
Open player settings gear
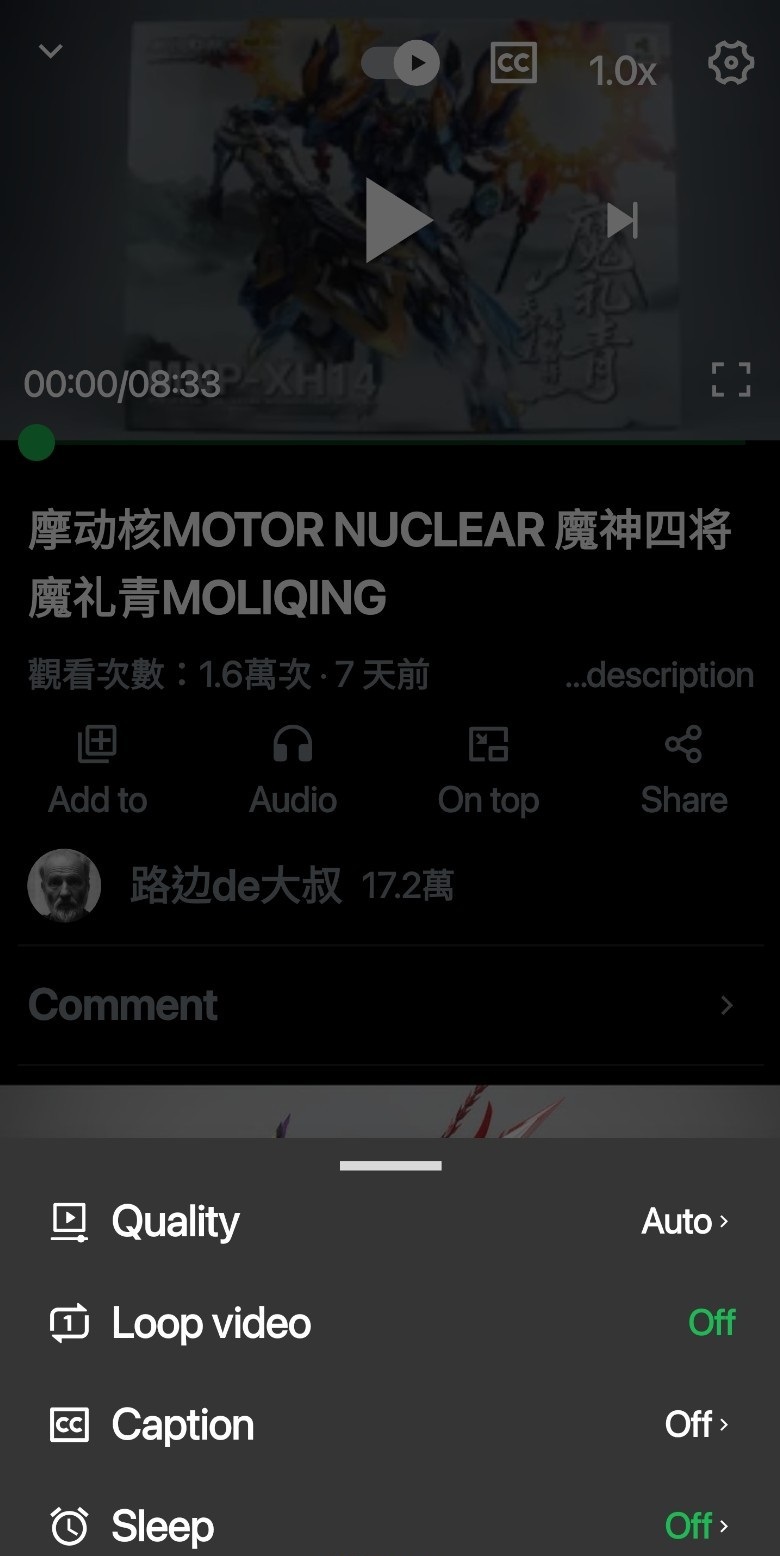[730, 64]
